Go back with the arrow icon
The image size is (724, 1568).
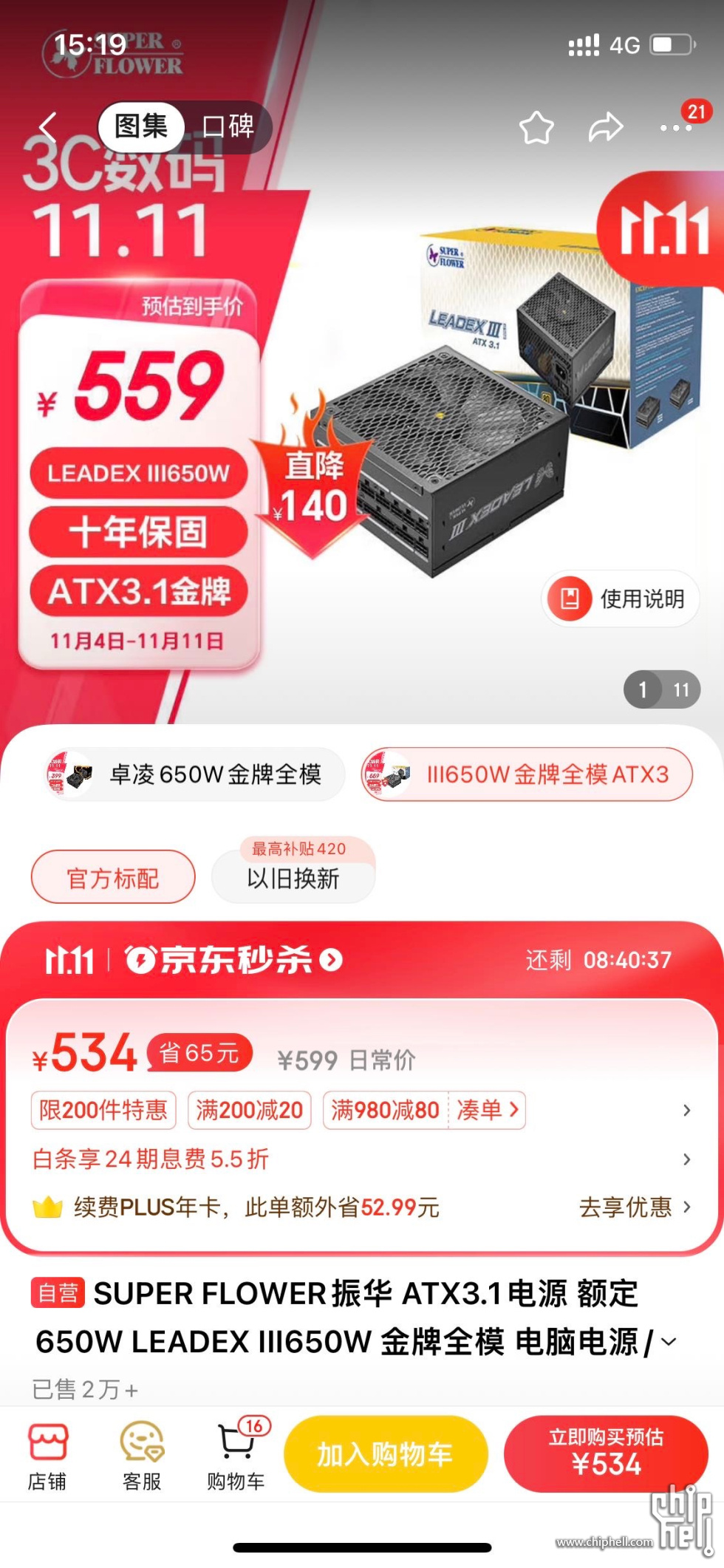point(48,127)
